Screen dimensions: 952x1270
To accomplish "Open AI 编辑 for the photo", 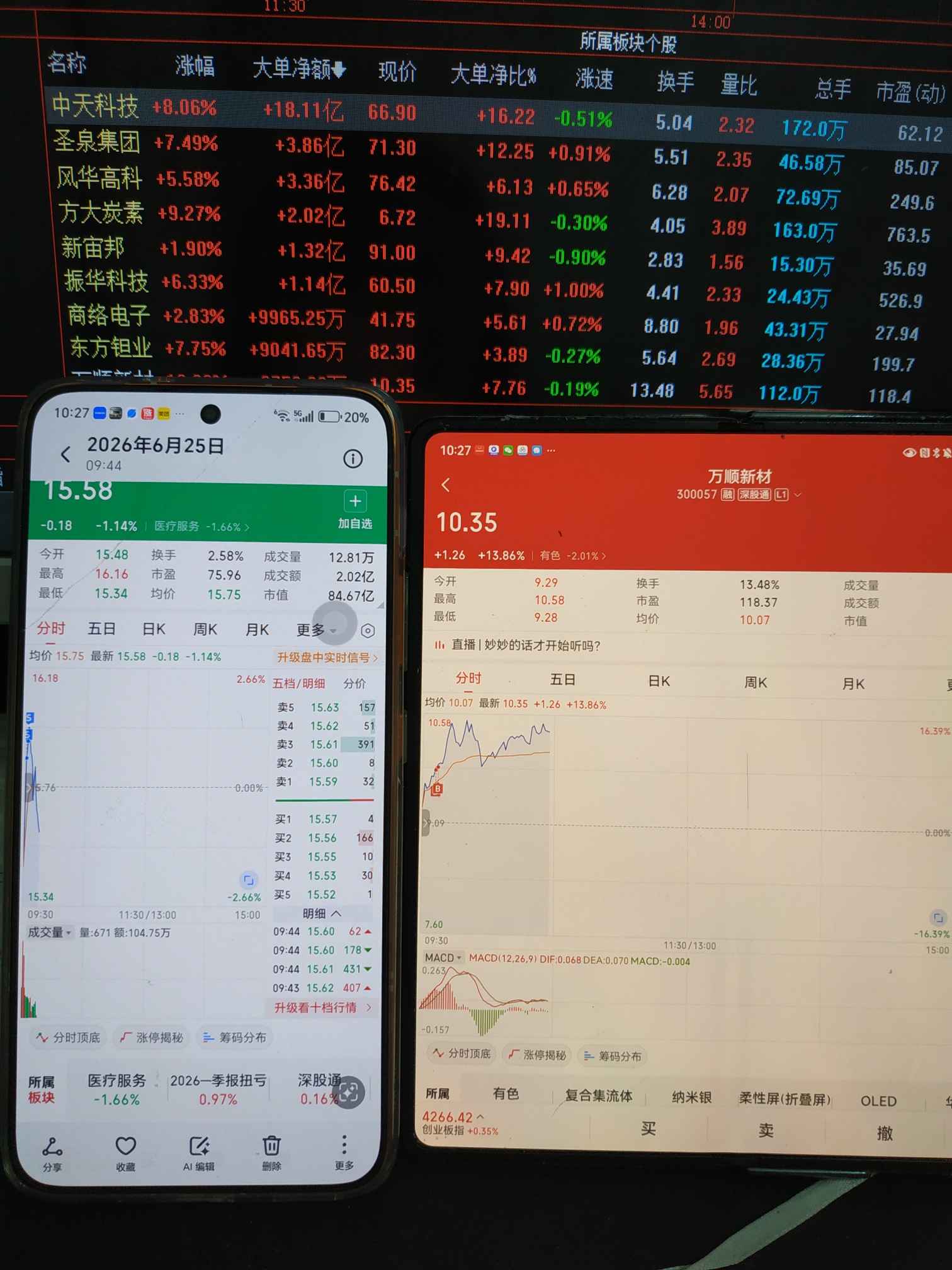I will (x=199, y=1153).
